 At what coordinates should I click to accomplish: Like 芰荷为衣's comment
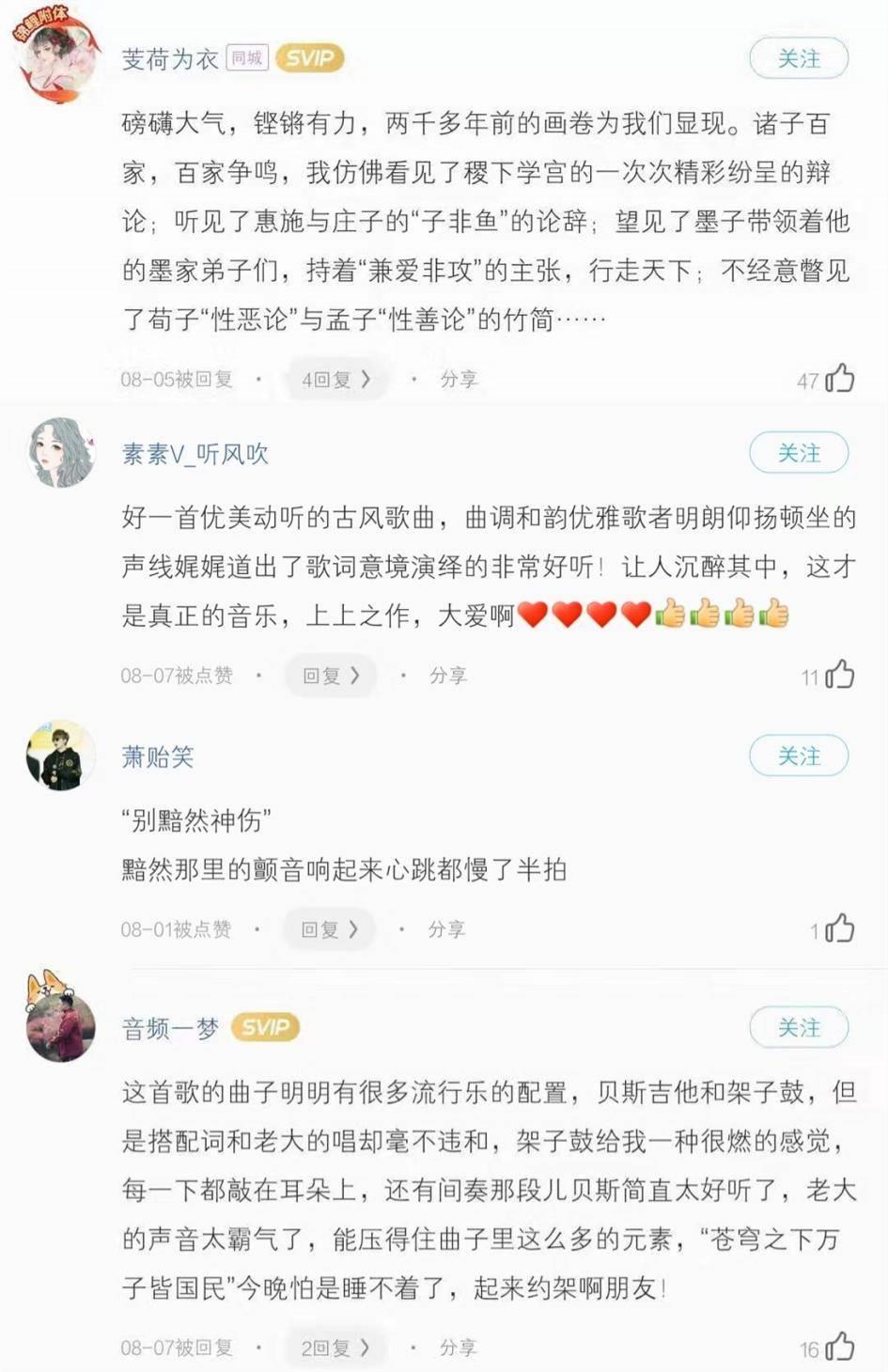click(839, 379)
